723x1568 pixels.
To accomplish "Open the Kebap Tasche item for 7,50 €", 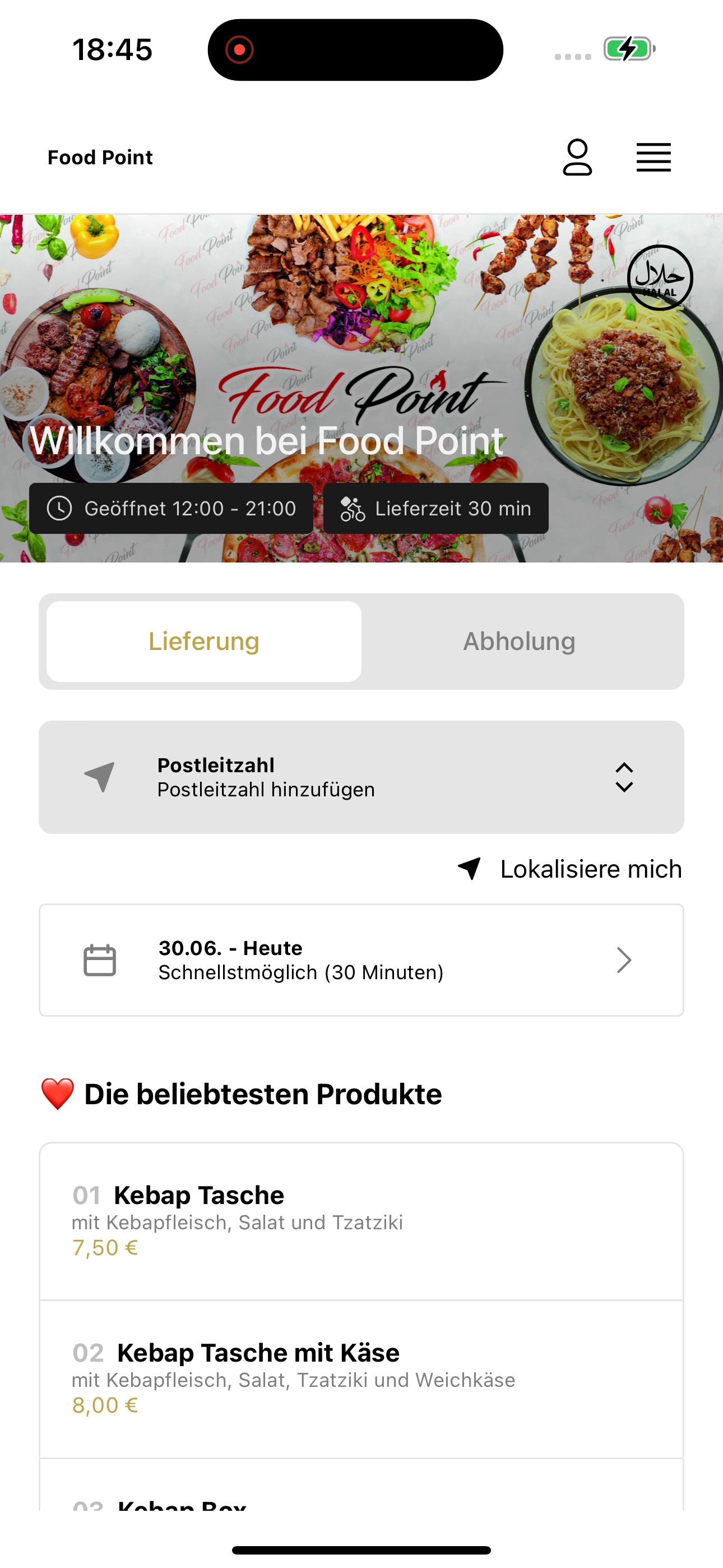I will pos(361,1221).
